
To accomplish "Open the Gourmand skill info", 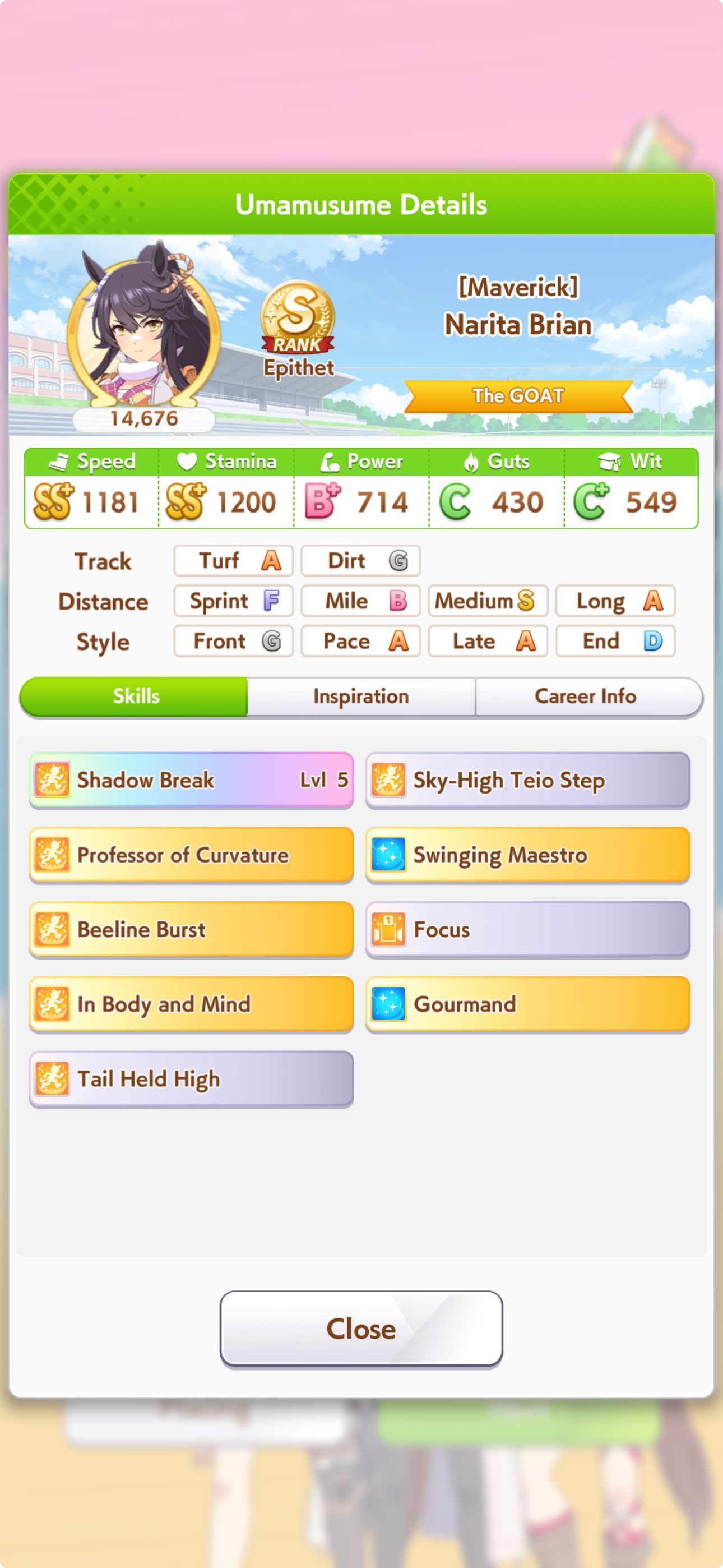I will 527,1004.
